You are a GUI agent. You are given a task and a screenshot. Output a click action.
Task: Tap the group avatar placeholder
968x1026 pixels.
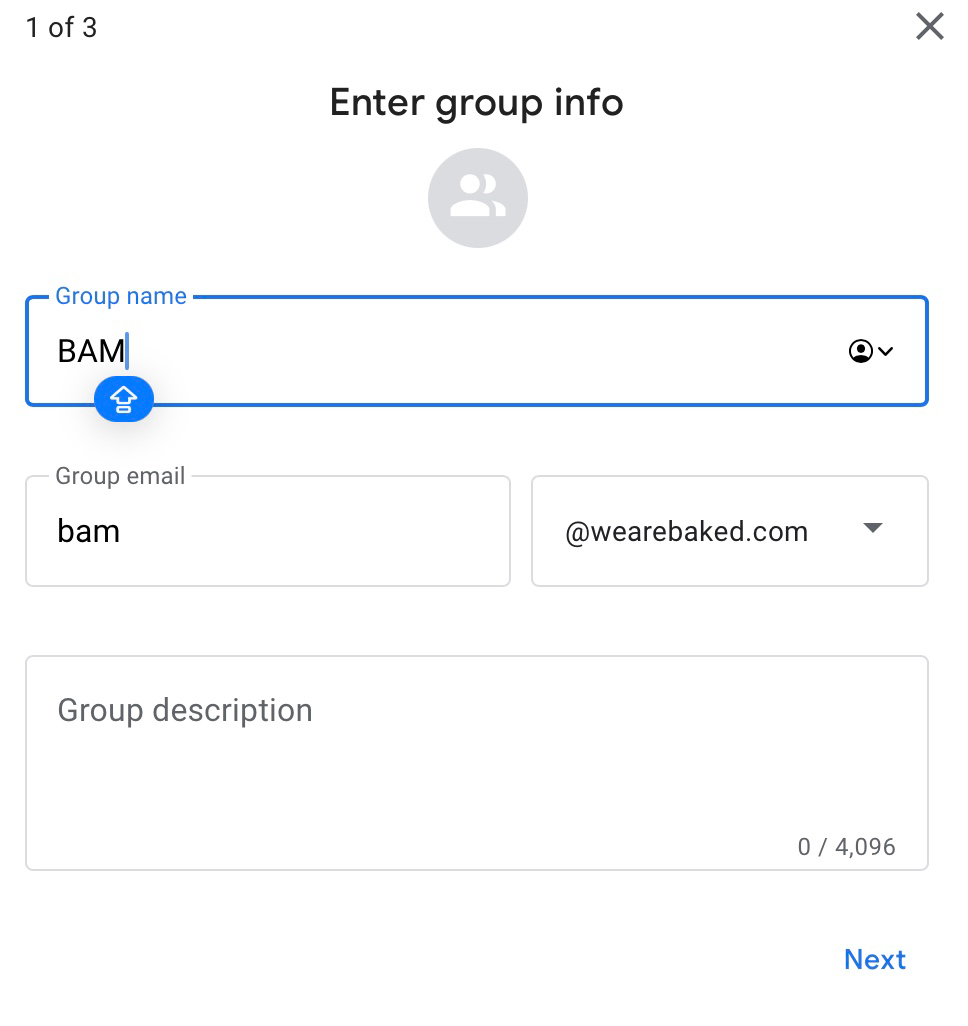(x=477, y=198)
